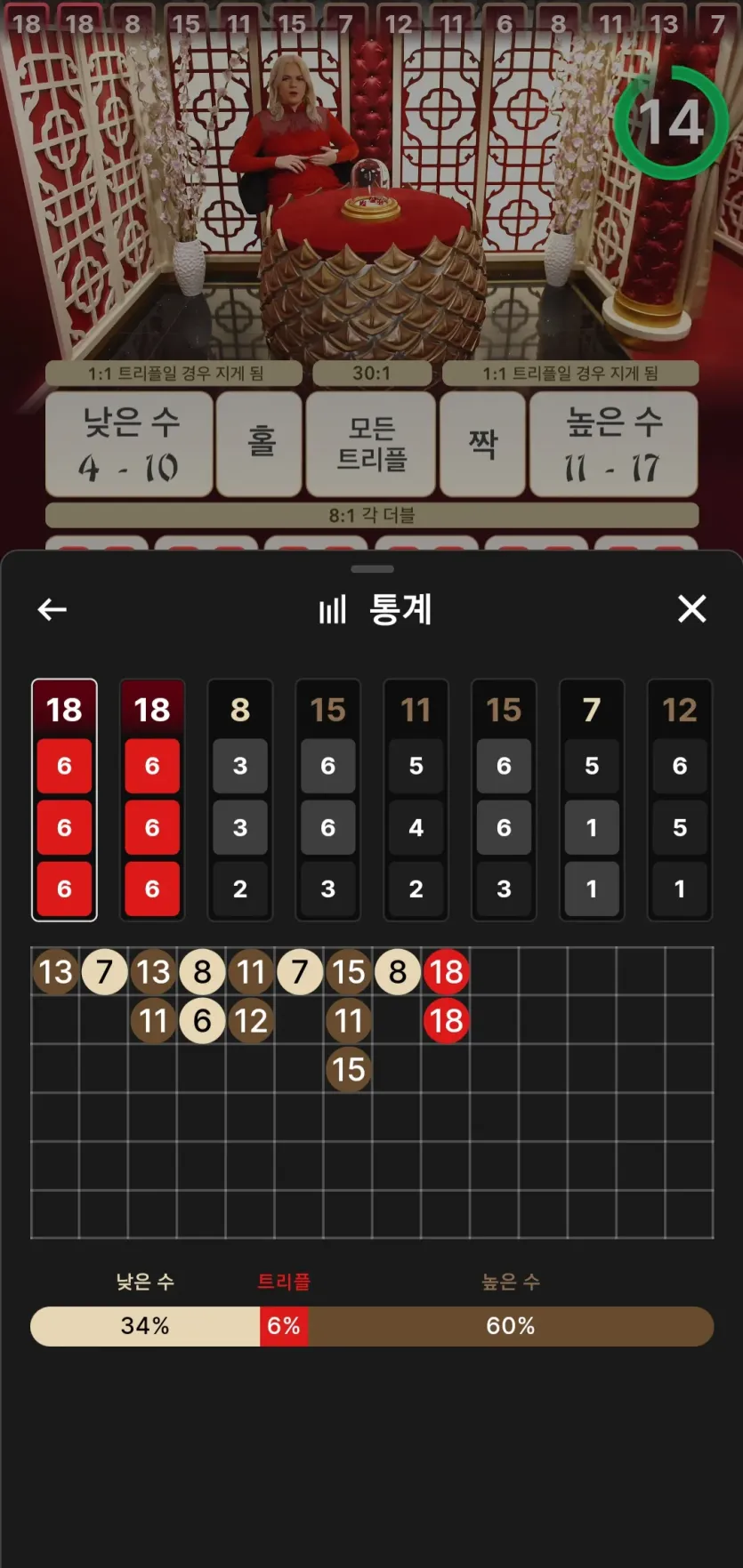
Task: Bet on 높은 수 11-17
Action: pos(613,444)
